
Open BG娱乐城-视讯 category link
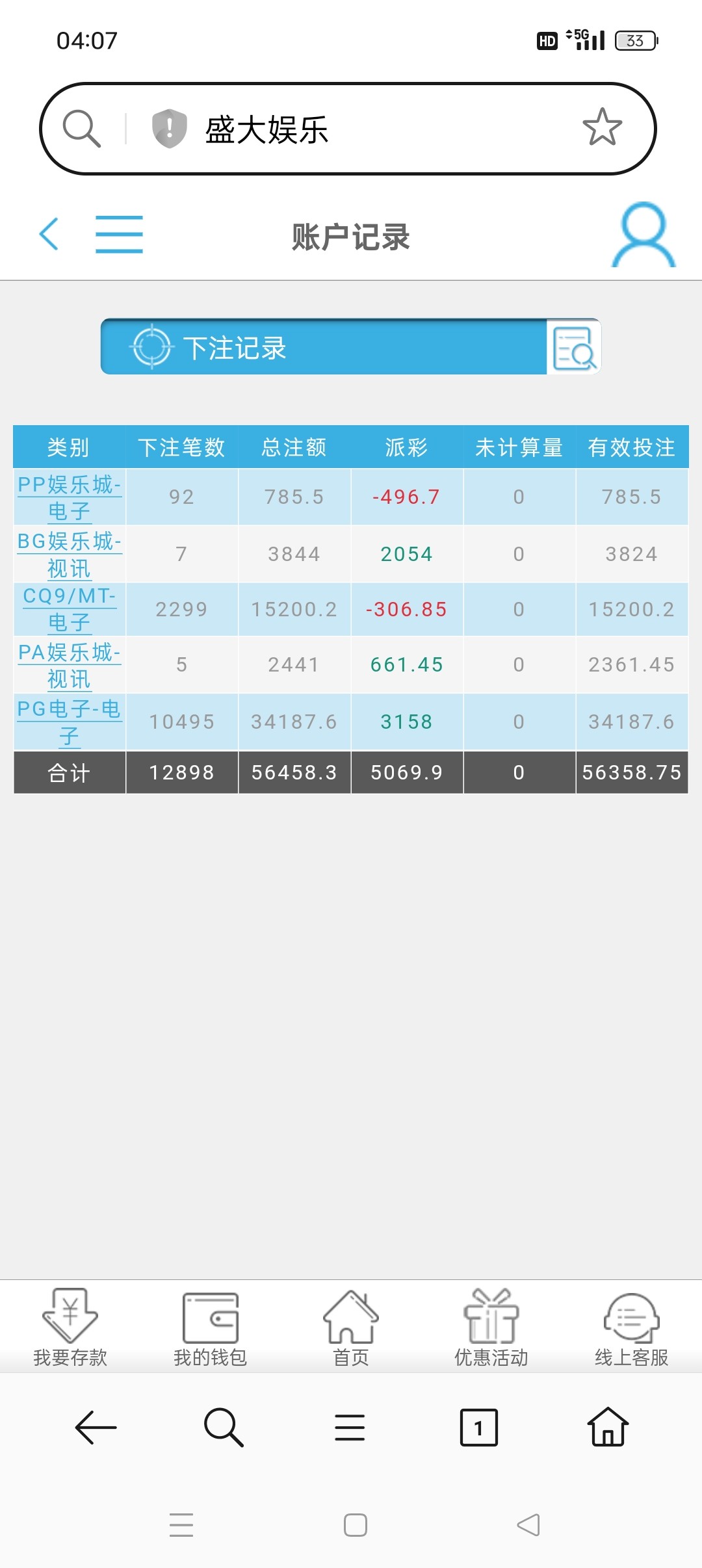(70, 554)
